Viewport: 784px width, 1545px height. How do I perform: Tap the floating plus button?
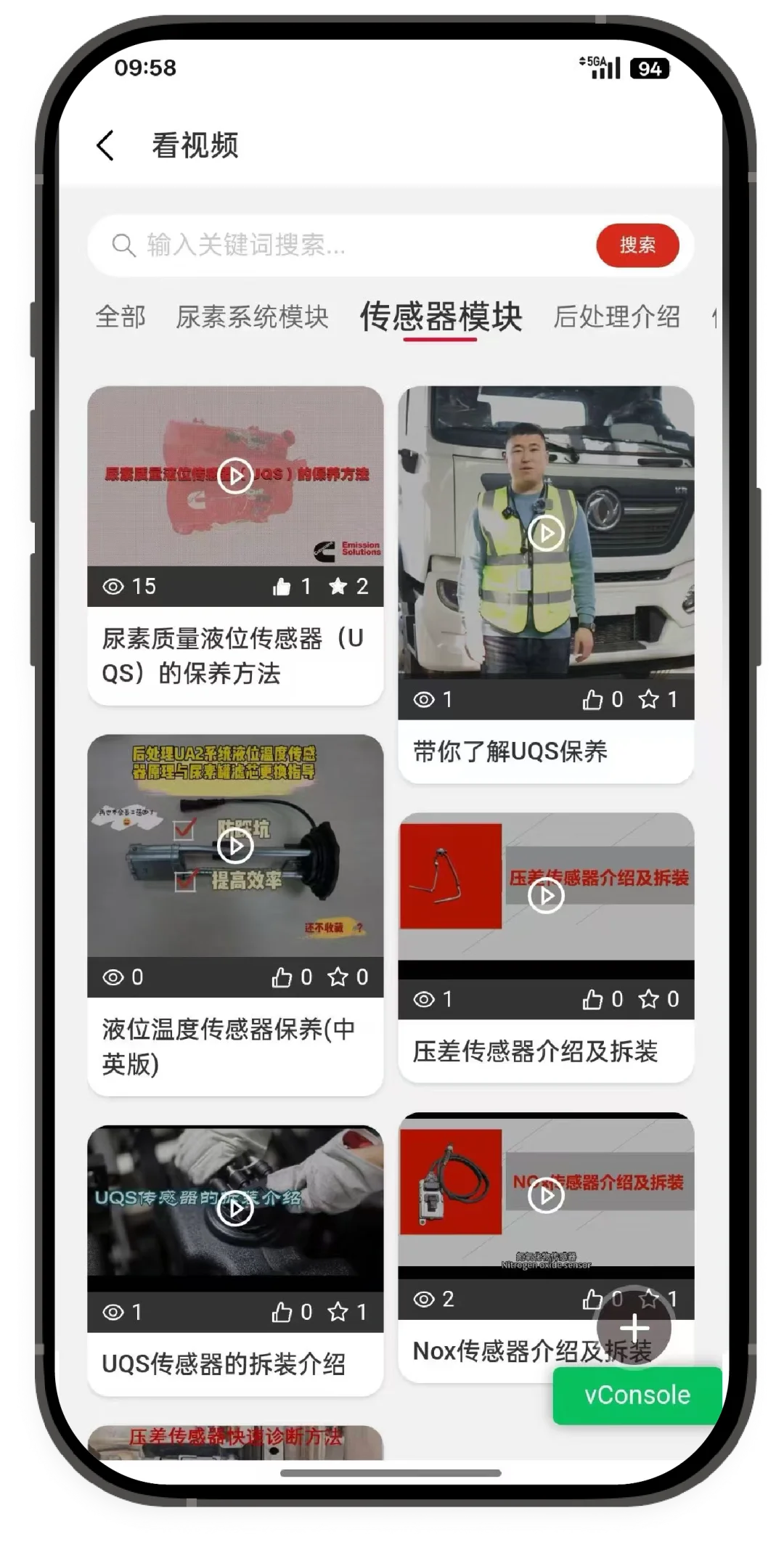point(634,1327)
